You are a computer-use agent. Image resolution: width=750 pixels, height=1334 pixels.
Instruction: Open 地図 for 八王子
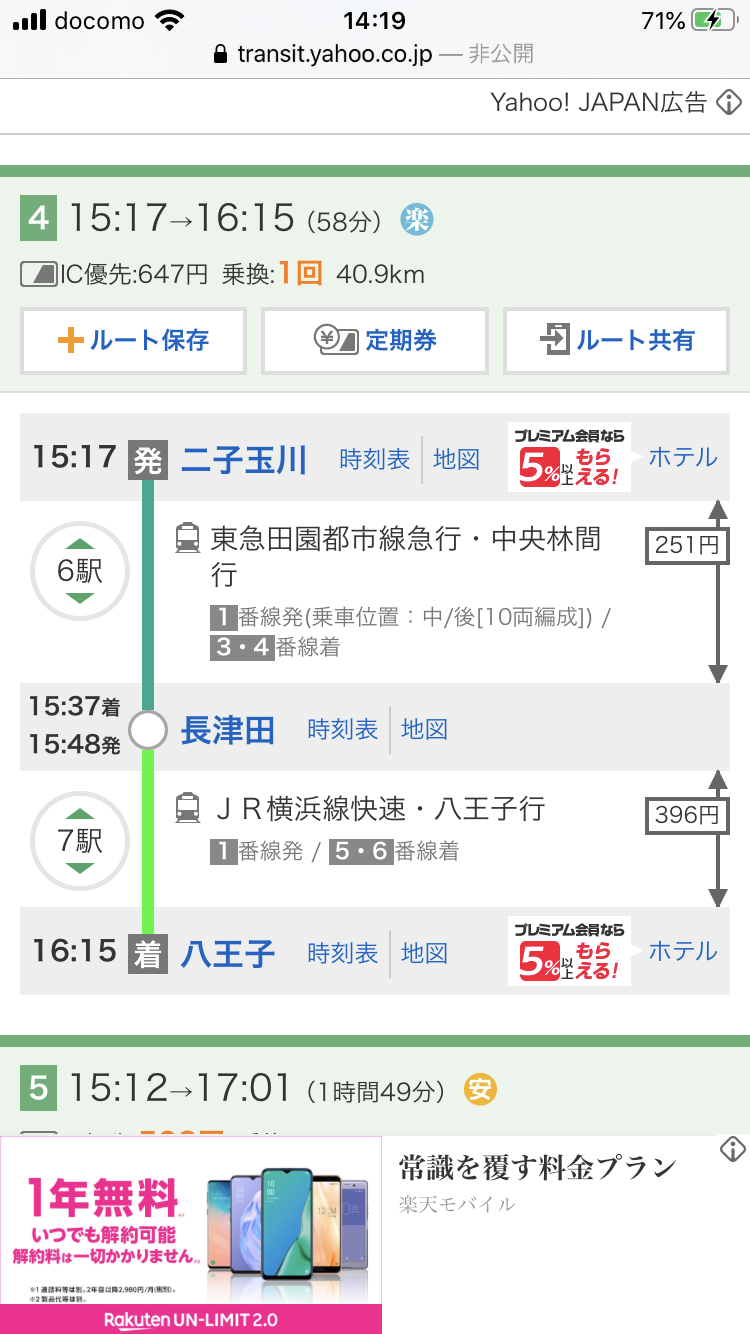point(424,953)
